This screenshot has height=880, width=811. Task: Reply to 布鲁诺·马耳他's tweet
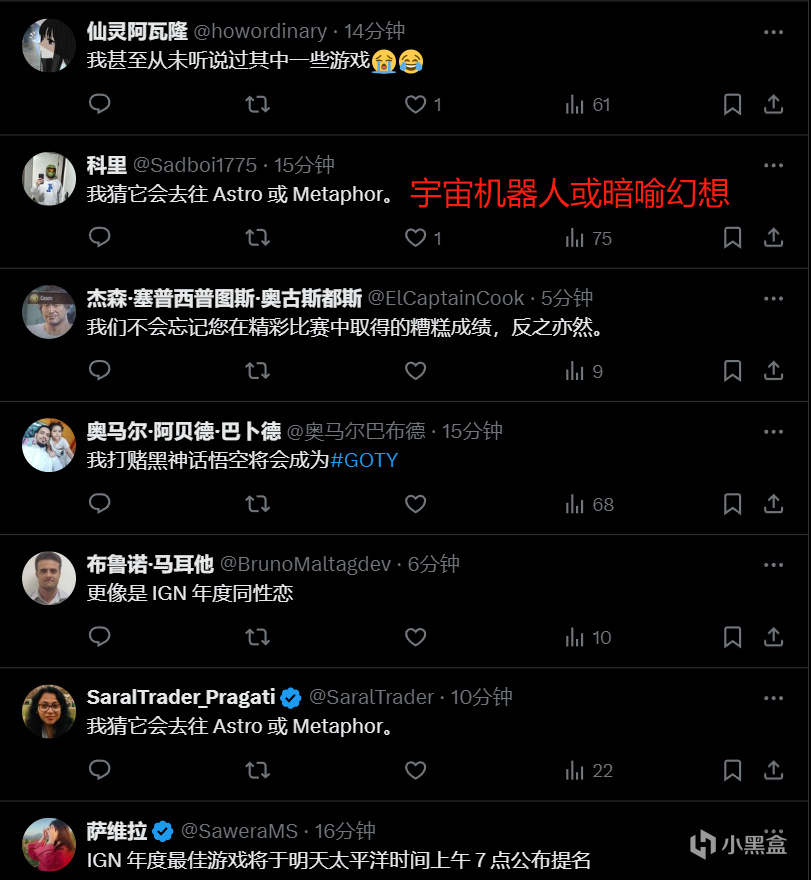click(x=99, y=636)
